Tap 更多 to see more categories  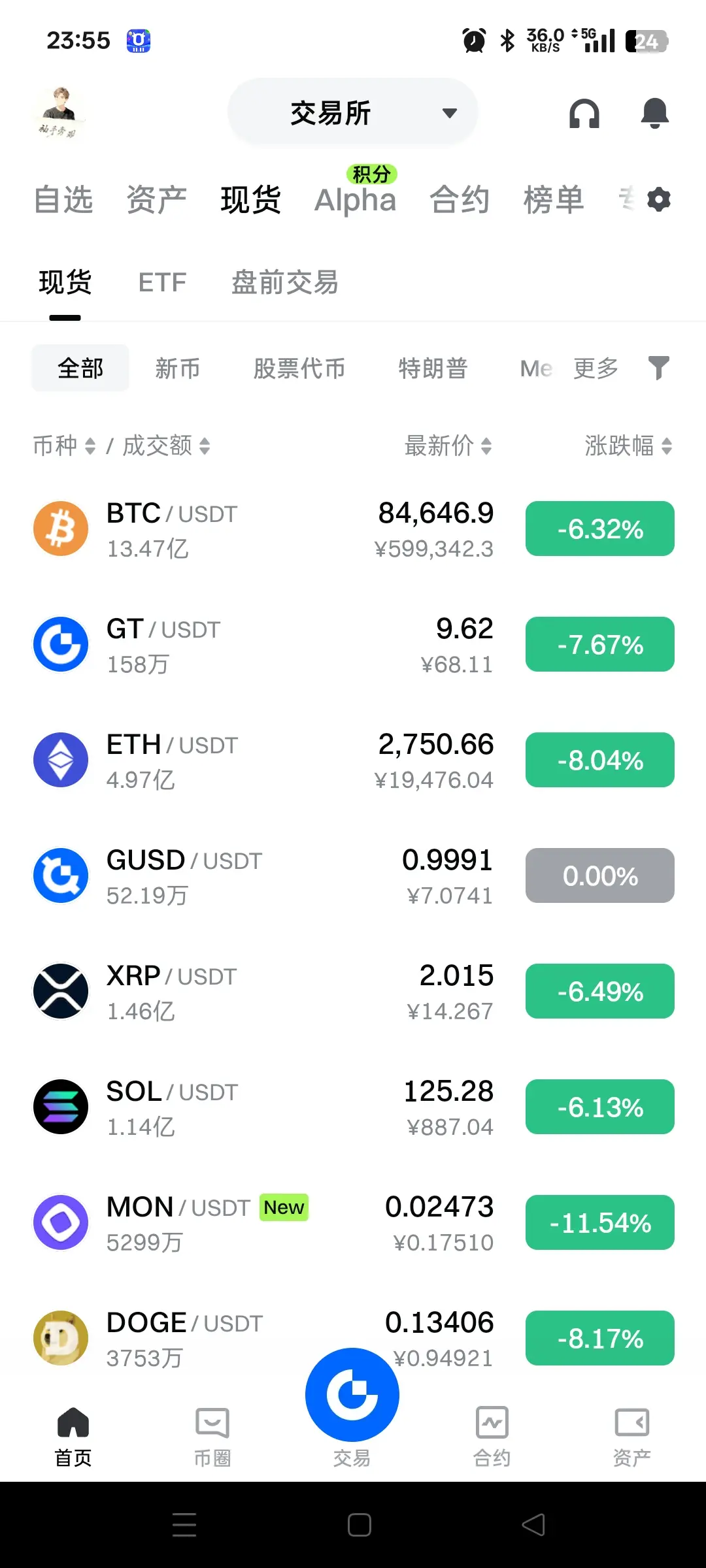pos(596,368)
